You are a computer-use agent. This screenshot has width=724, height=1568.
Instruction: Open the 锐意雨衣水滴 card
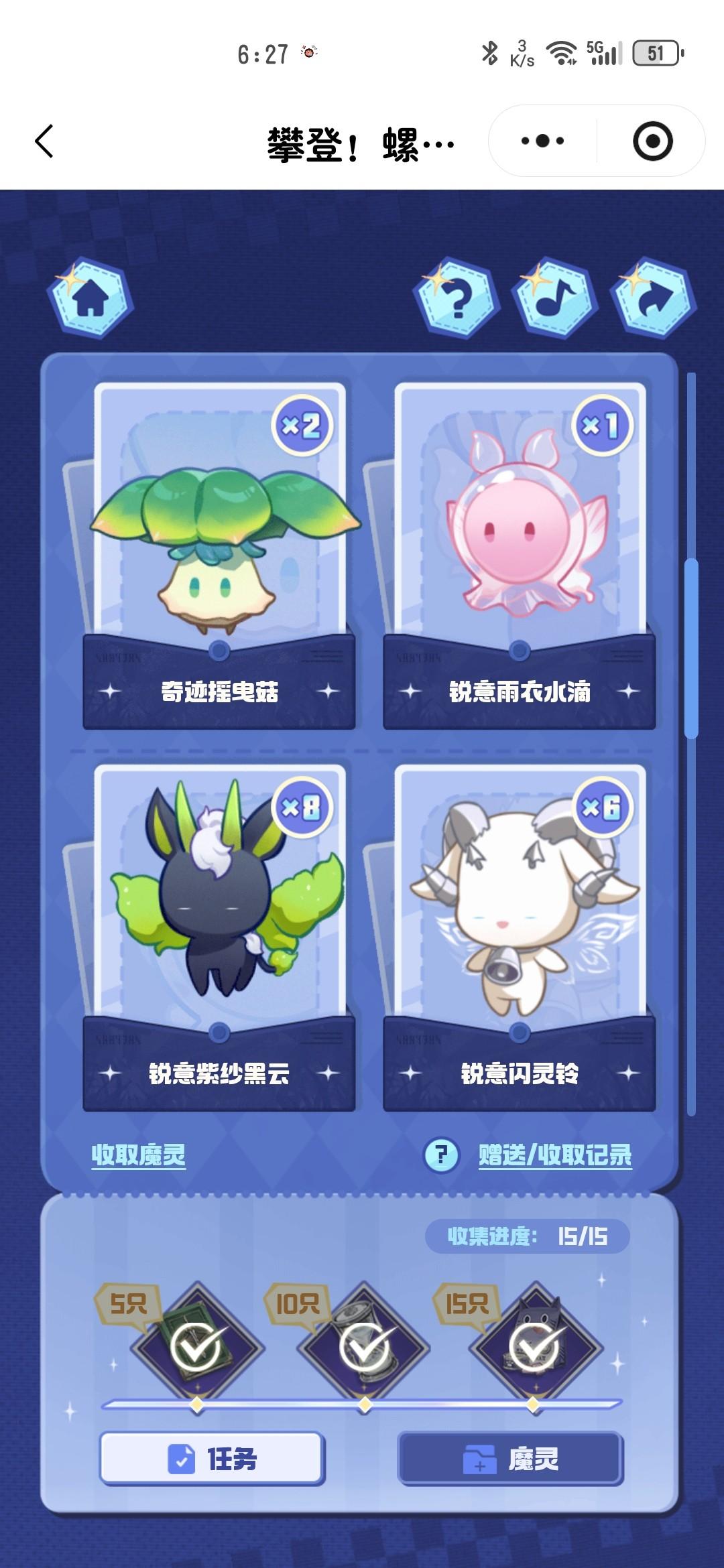tap(520, 536)
